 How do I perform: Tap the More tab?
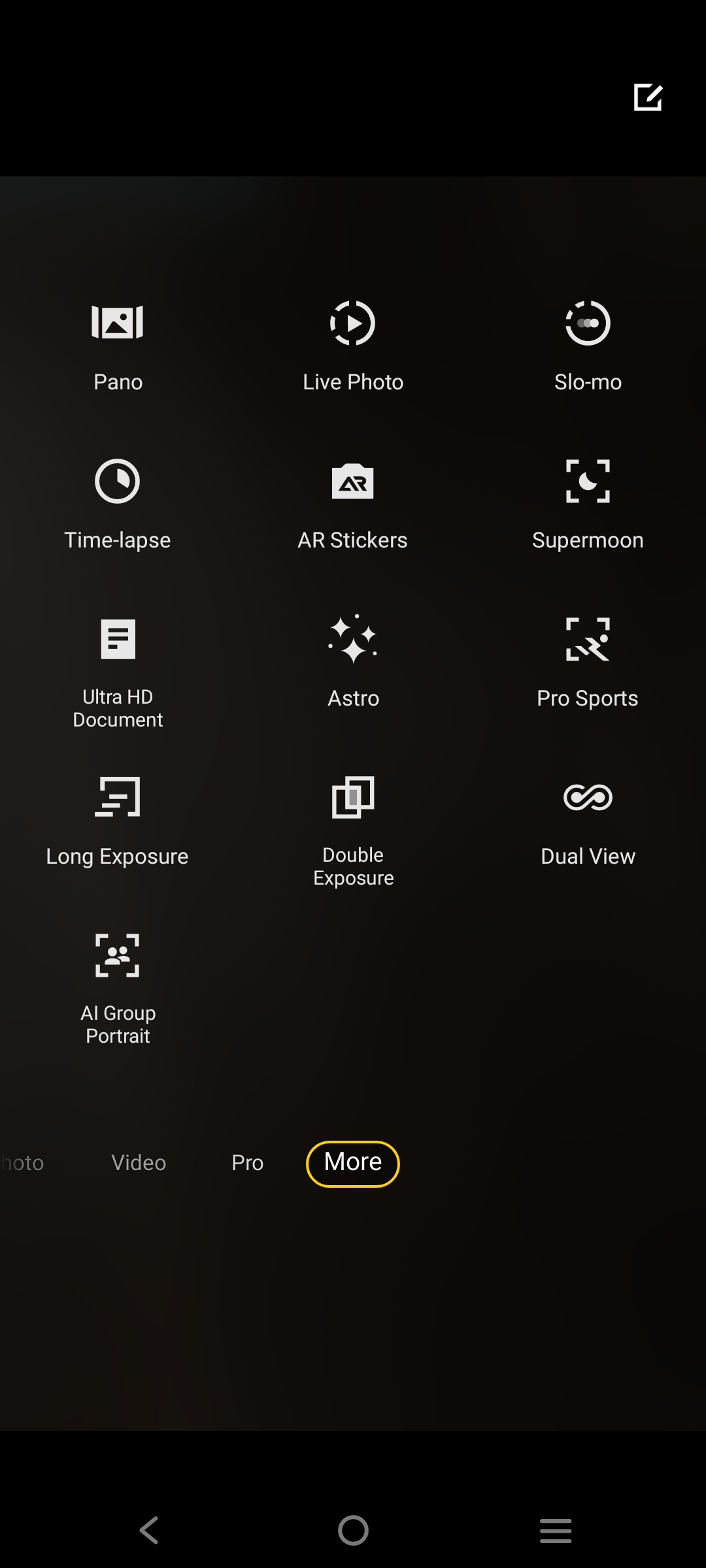(353, 1164)
